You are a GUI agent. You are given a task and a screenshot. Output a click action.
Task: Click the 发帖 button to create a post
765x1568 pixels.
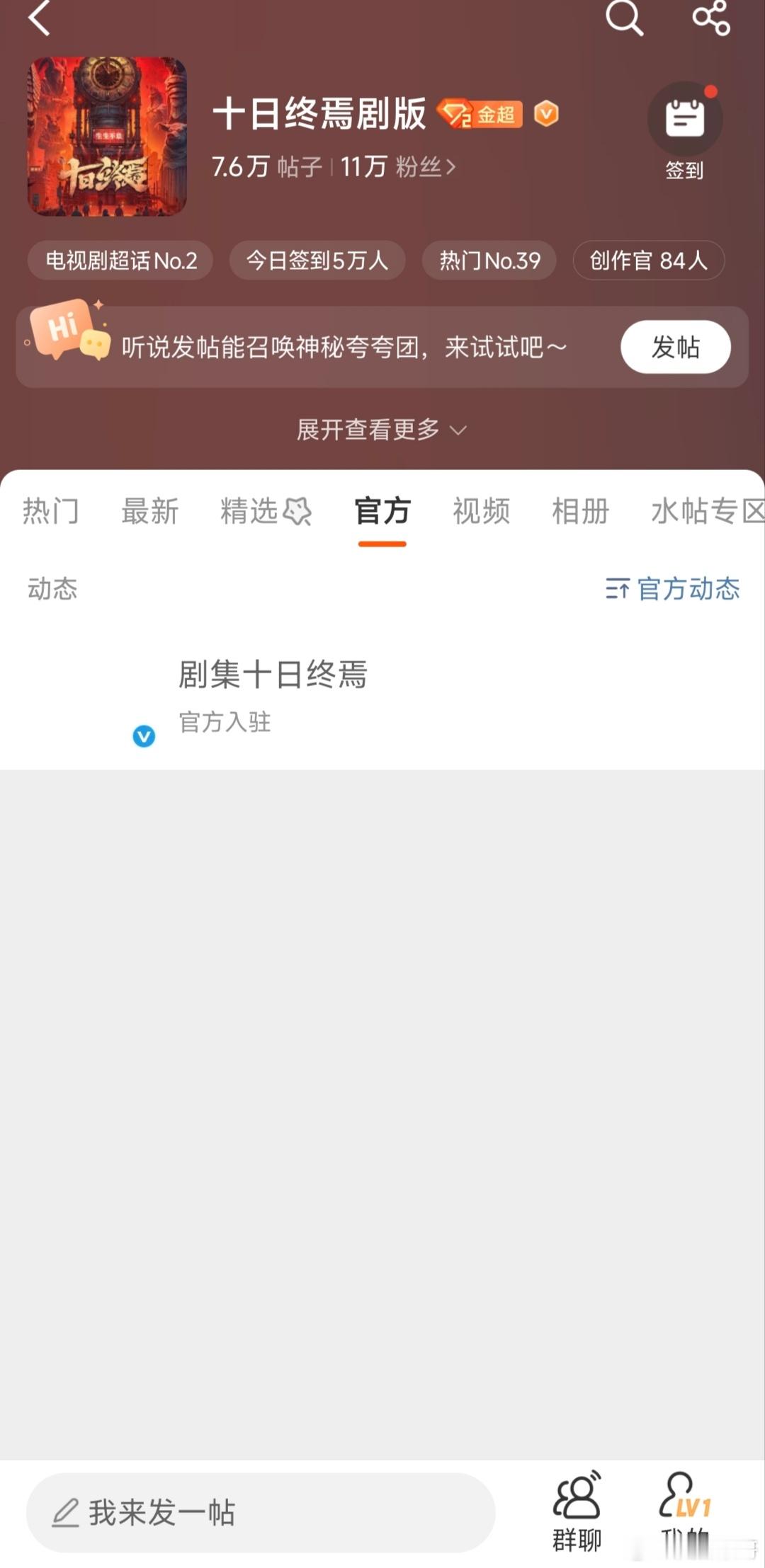click(674, 347)
